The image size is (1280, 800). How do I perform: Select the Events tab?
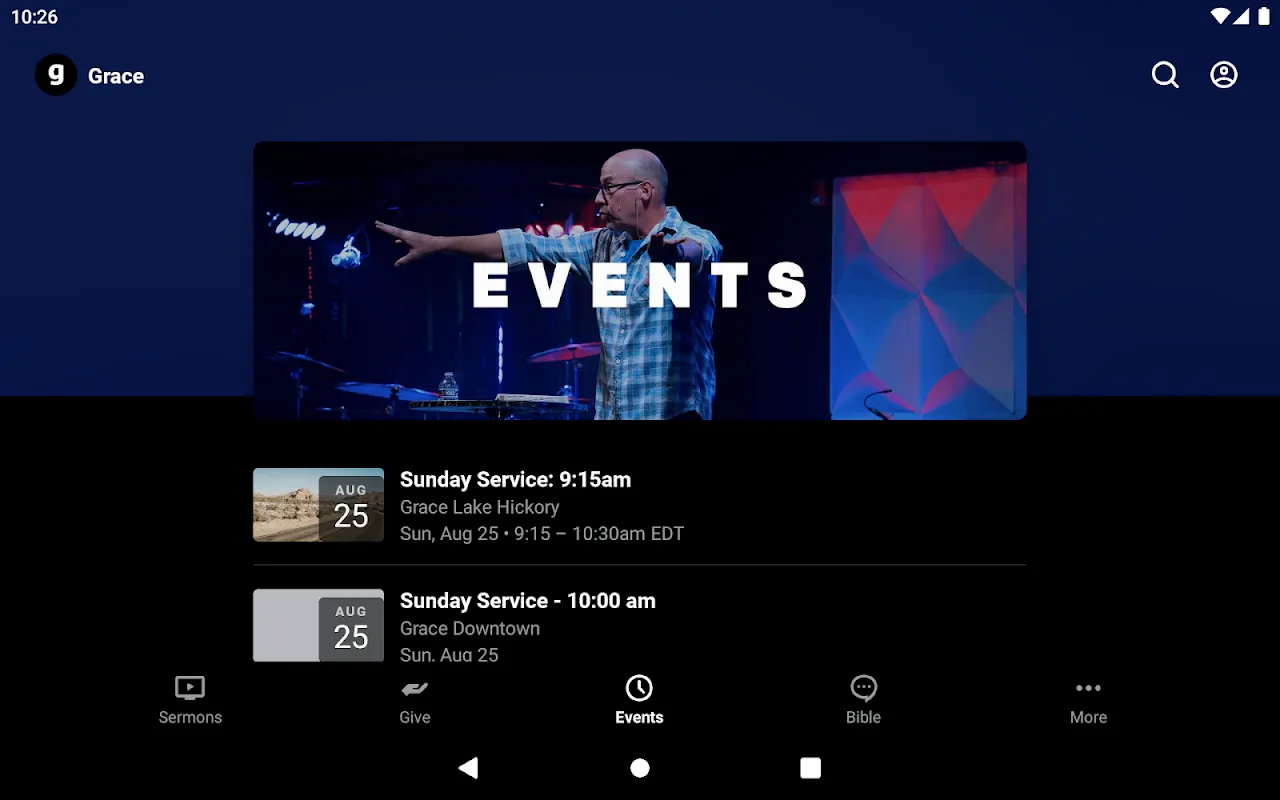pyautogui.click(x=639, y=700)
